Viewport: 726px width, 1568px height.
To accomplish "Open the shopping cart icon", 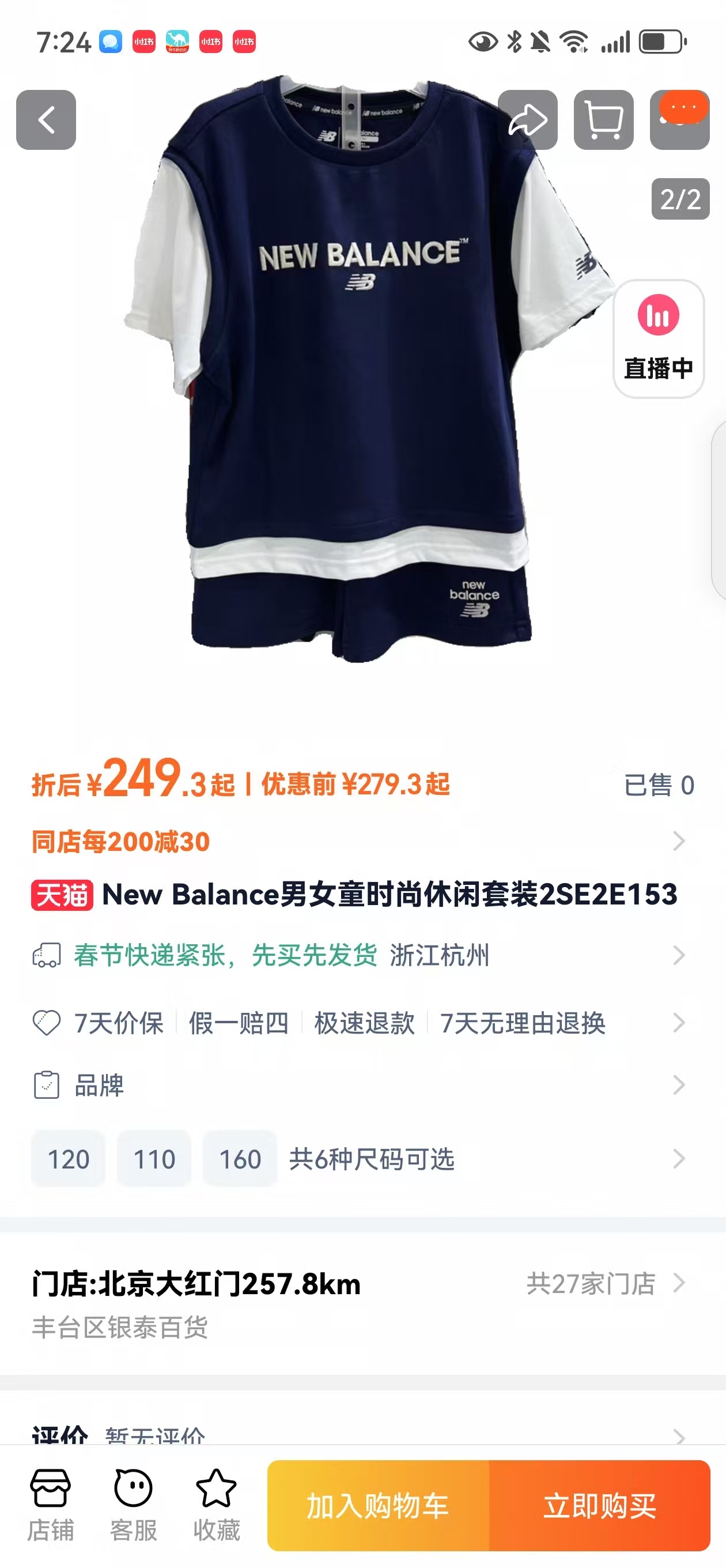I will click(603, 120).
